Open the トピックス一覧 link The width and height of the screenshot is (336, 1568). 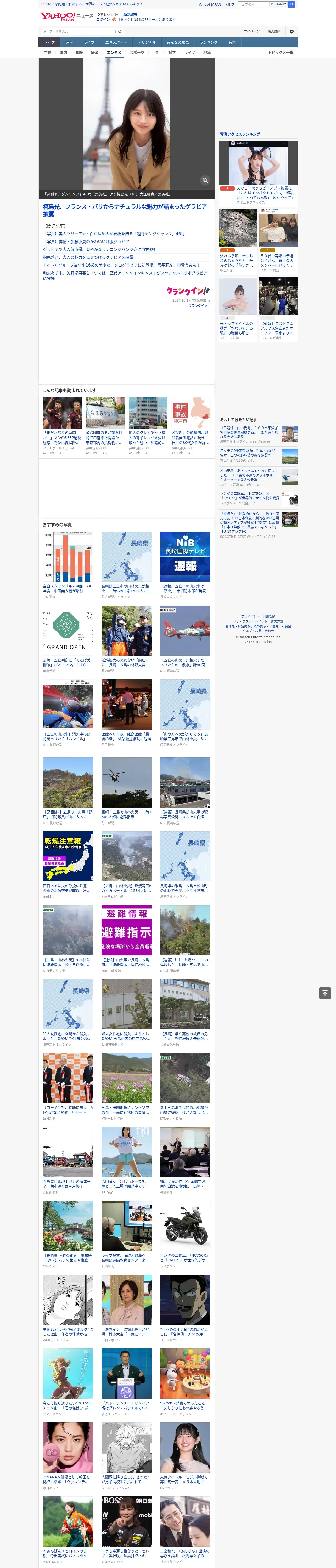281,52
